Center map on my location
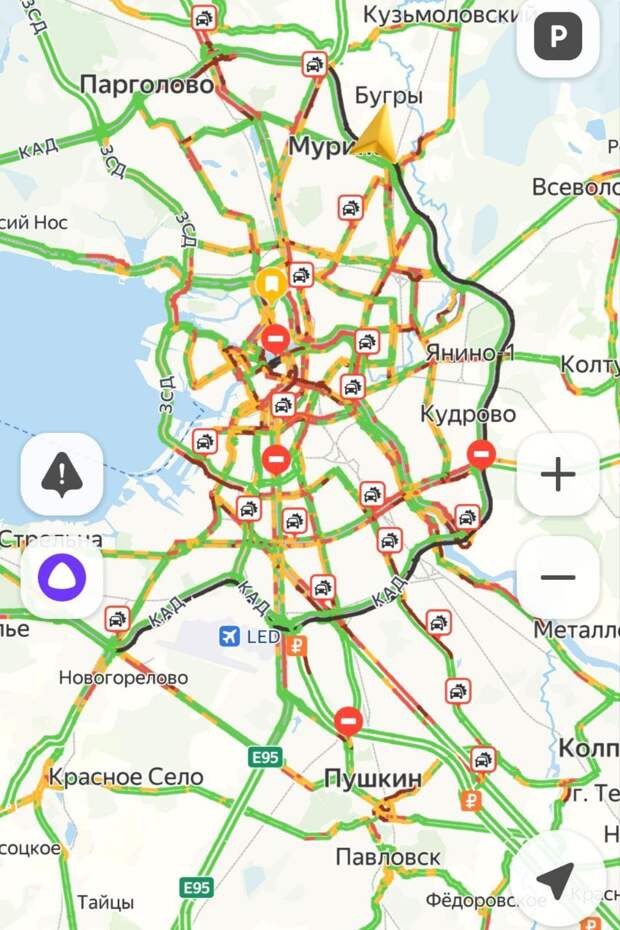 pyautogui.click(x=553, y=880)
